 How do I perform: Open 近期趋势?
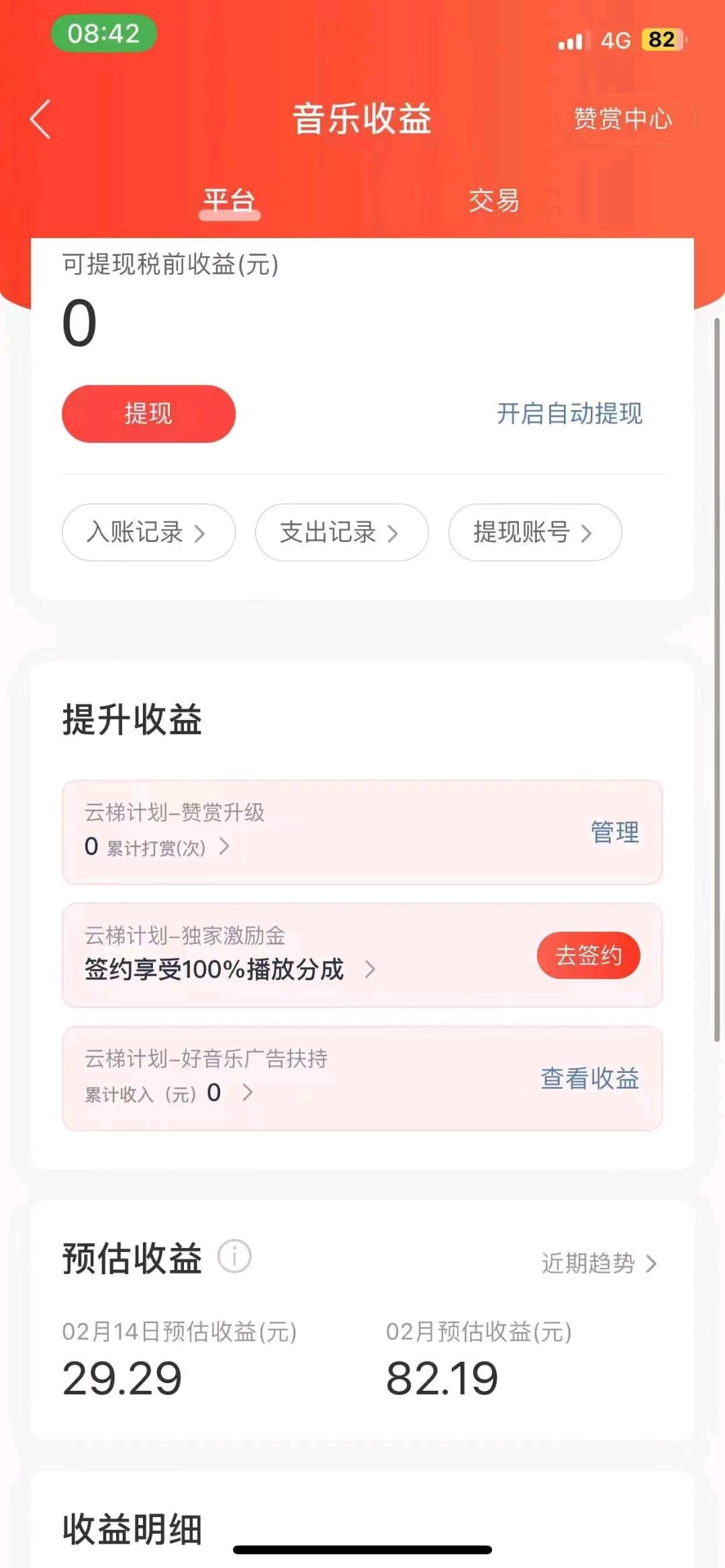coord(599,1263)
